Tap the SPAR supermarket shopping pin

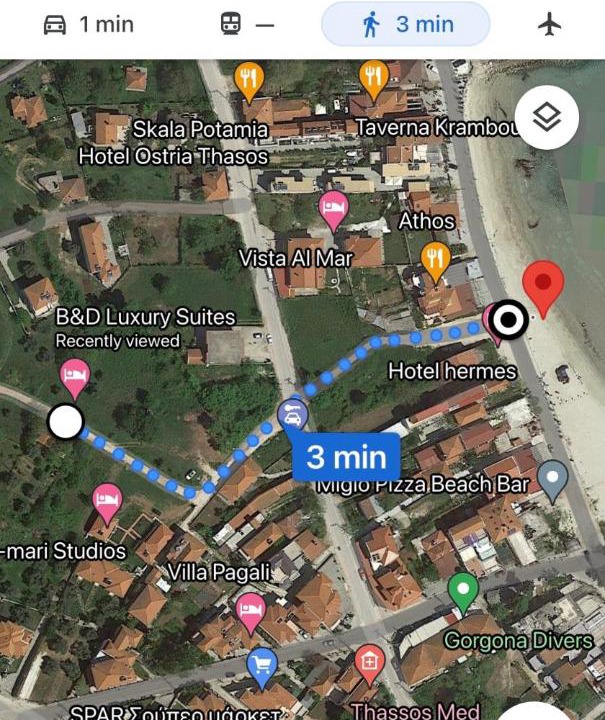261,663
